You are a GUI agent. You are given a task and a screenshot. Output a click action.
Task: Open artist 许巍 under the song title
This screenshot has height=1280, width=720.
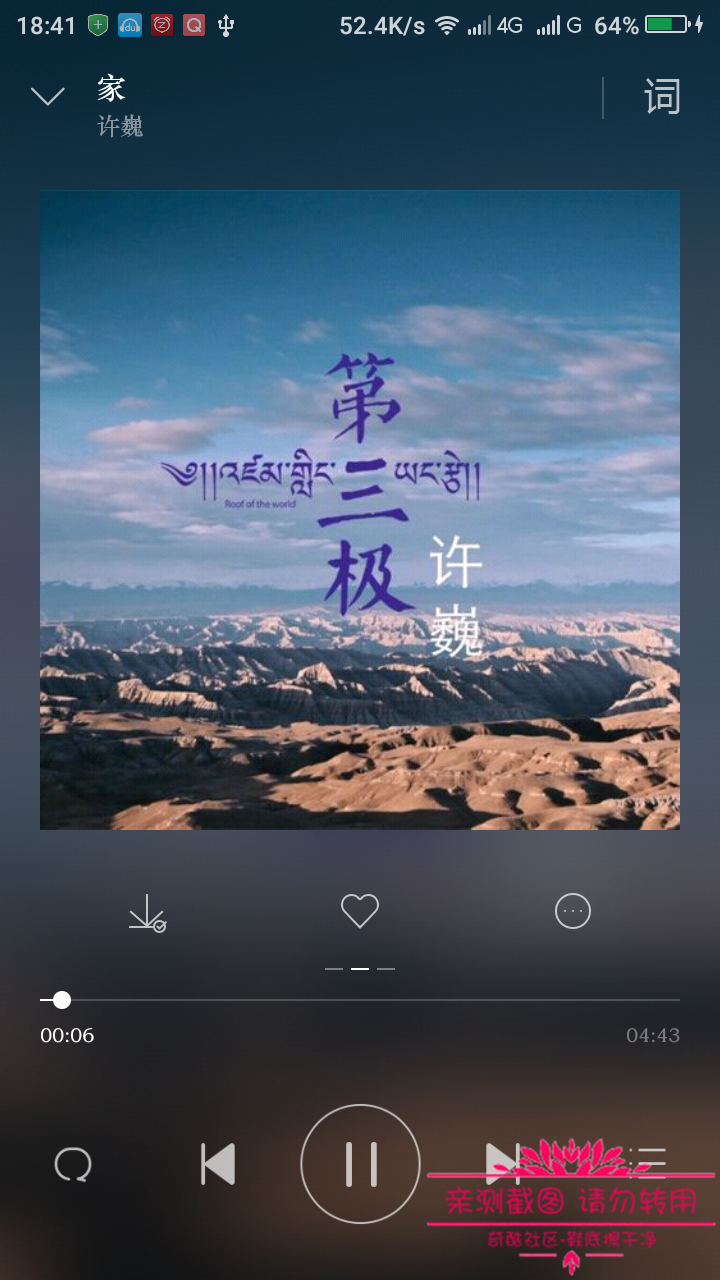[120, 126]
